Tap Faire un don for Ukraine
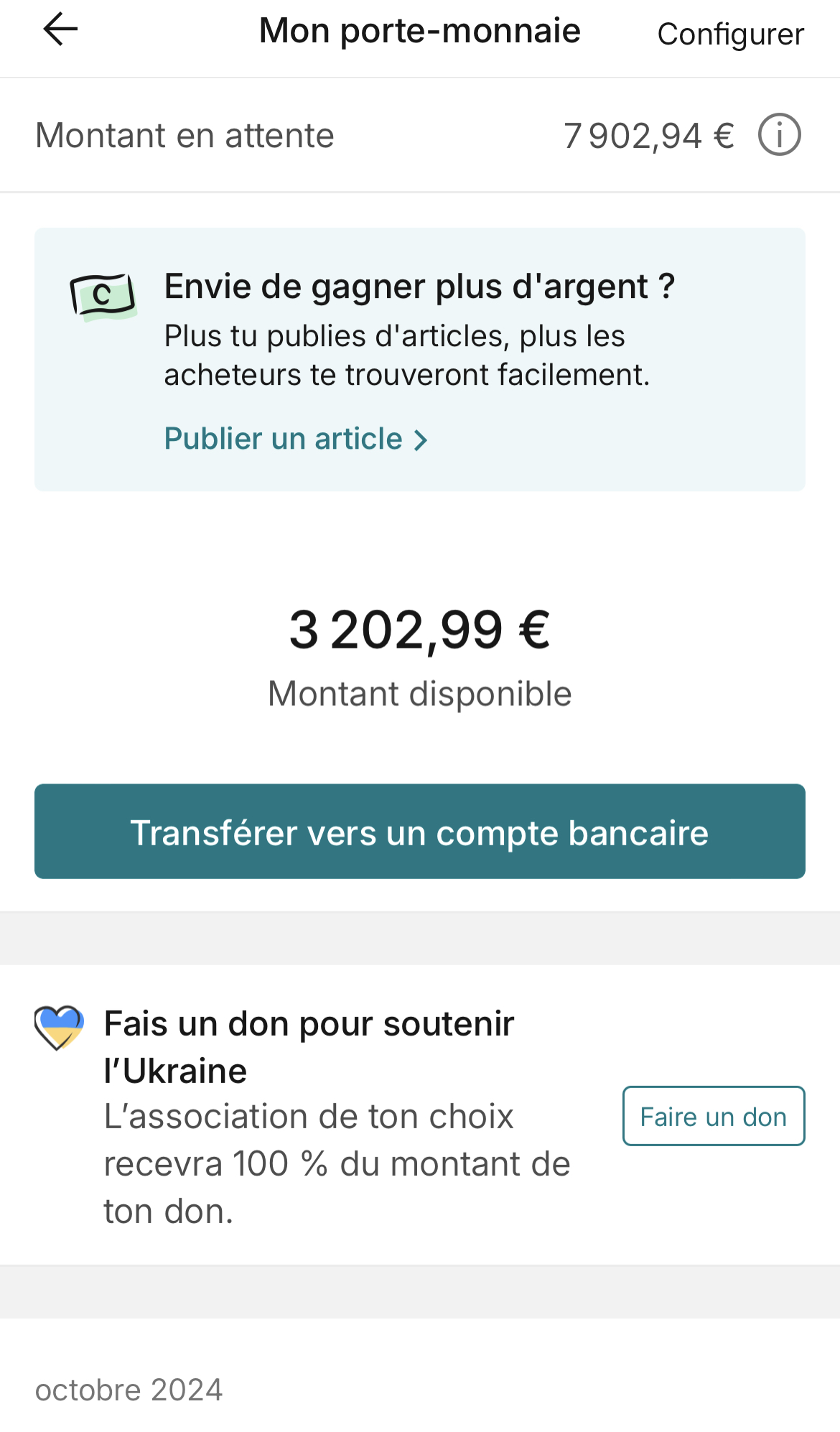The image size is (840, 1432). coord(713,1116)
